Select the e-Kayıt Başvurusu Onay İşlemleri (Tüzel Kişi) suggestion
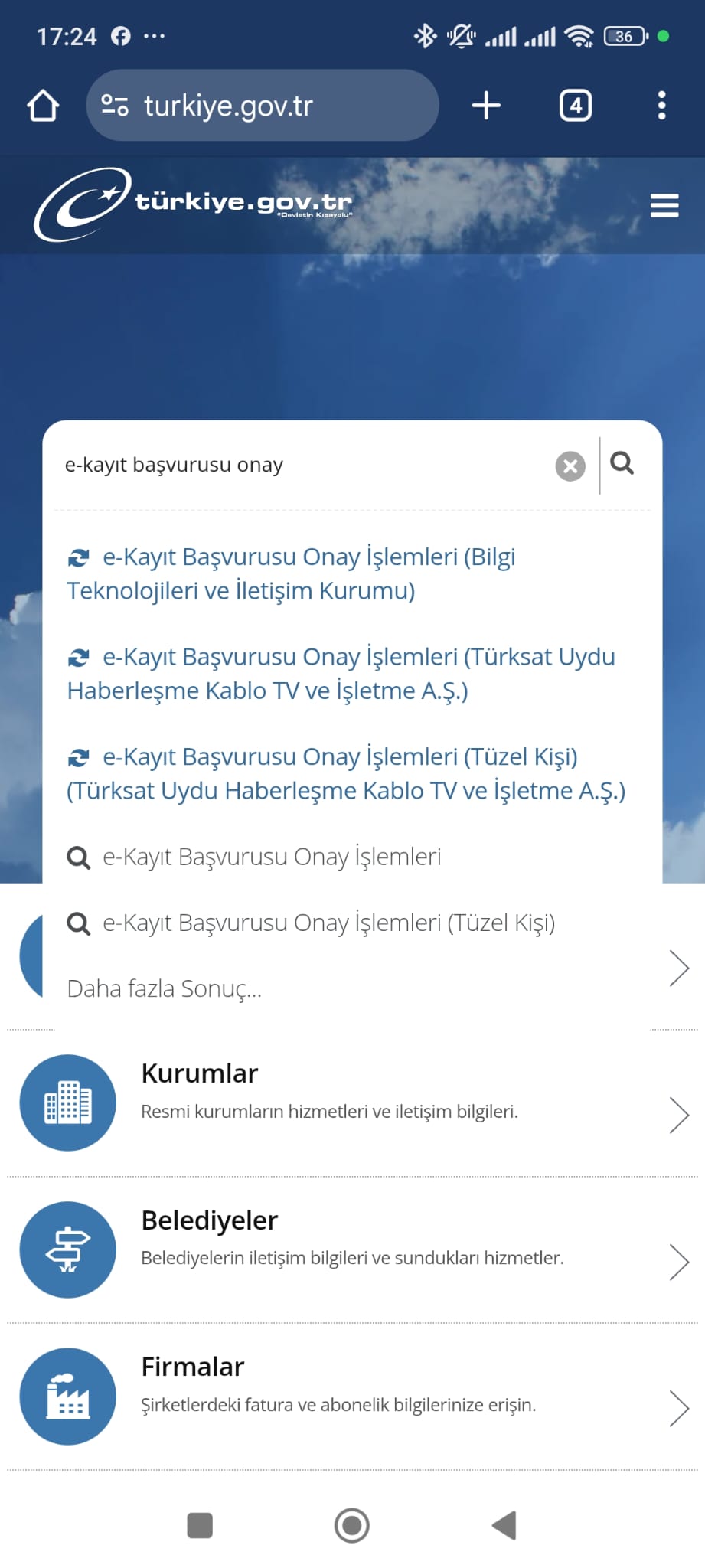705x1568 pixels. (328, 923)
